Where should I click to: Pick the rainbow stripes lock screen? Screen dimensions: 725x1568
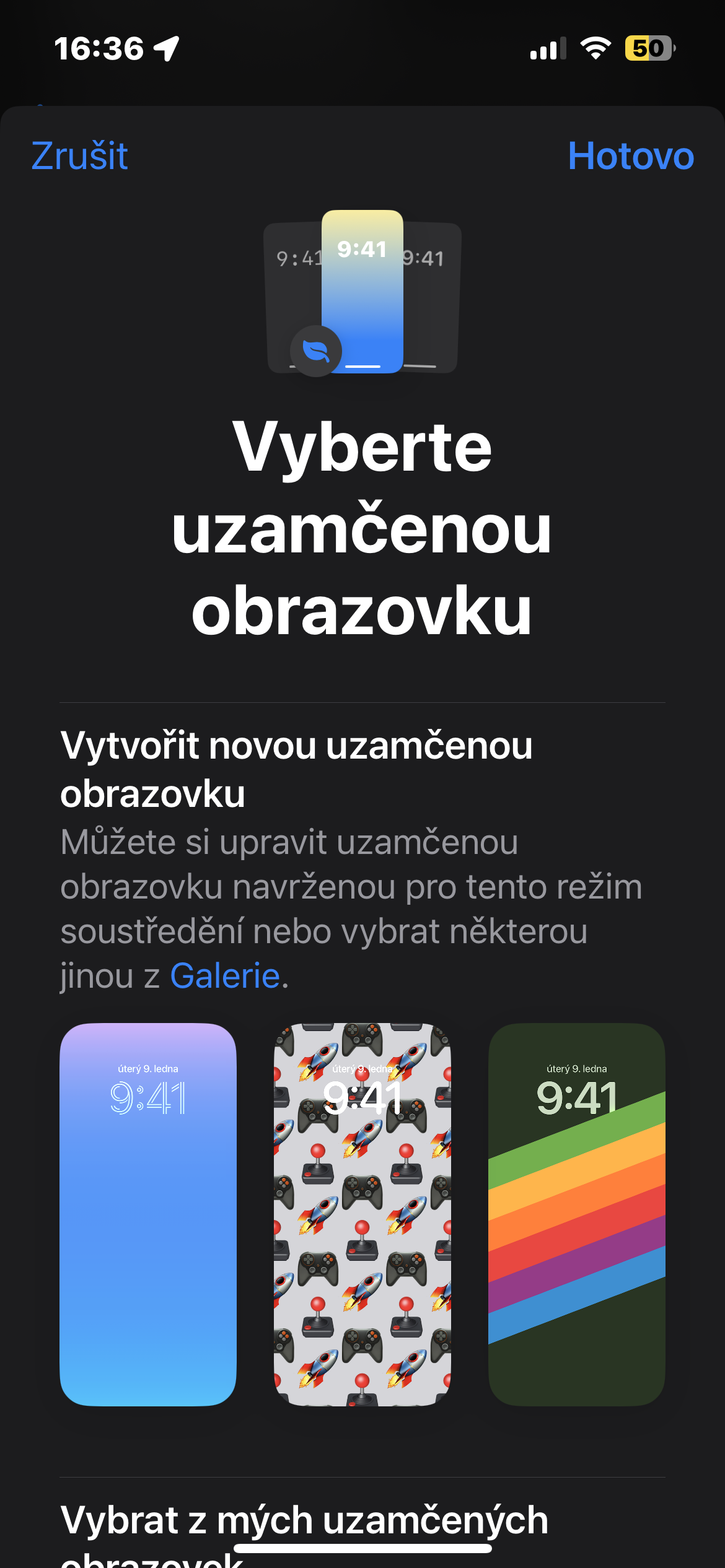(576, 1214)
